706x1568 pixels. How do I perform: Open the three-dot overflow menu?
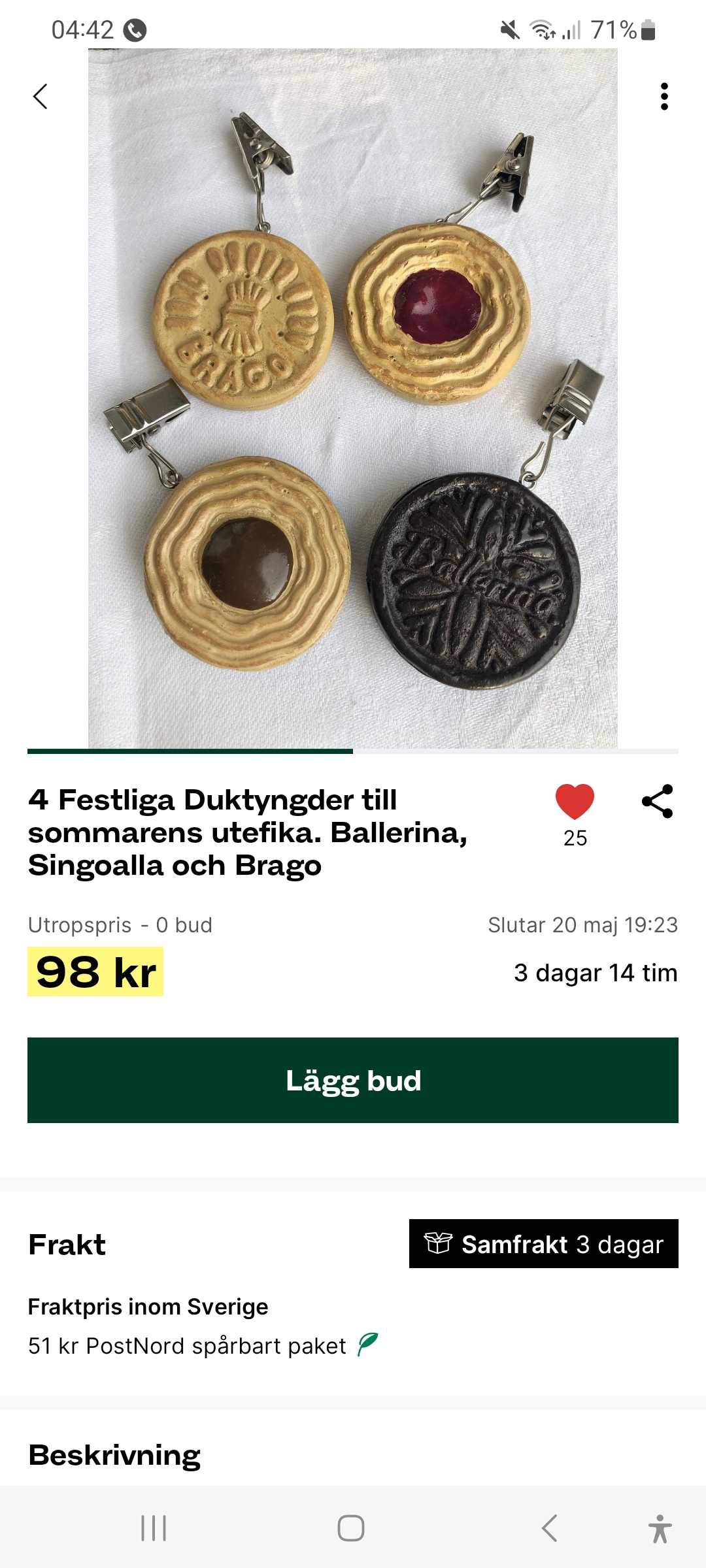[x=664, y=97]
